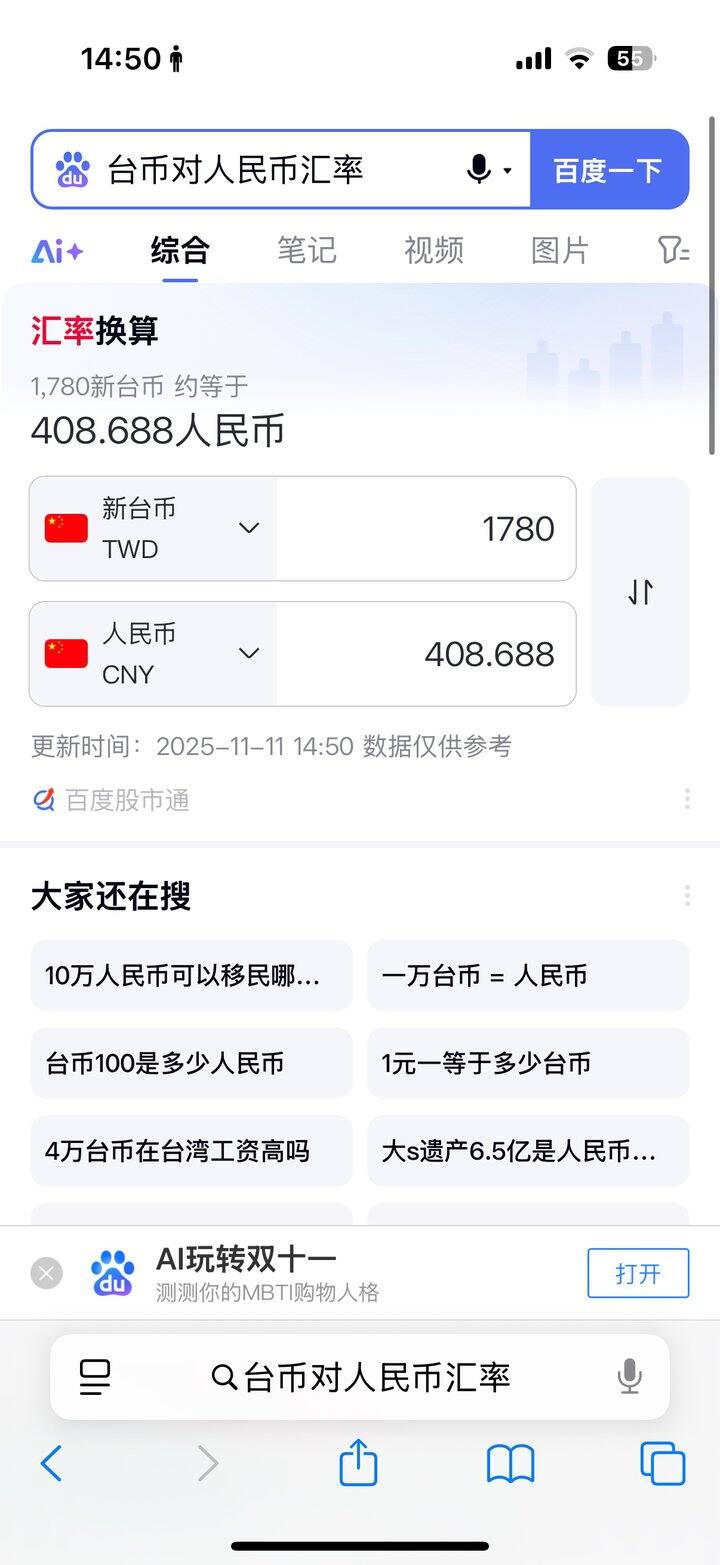
Task: Go back to the previous page
Action: coord(51,1465)
